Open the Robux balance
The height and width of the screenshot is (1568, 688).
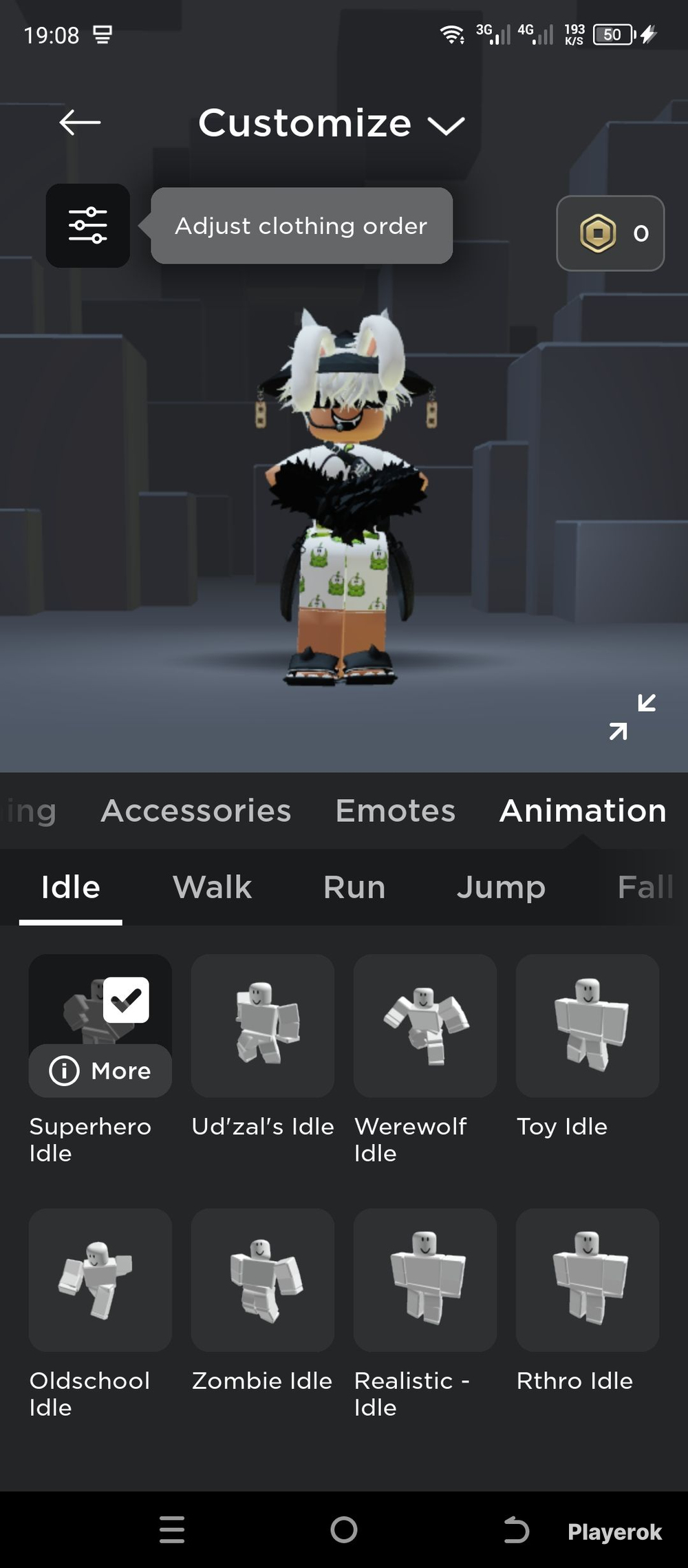point(610,233)
